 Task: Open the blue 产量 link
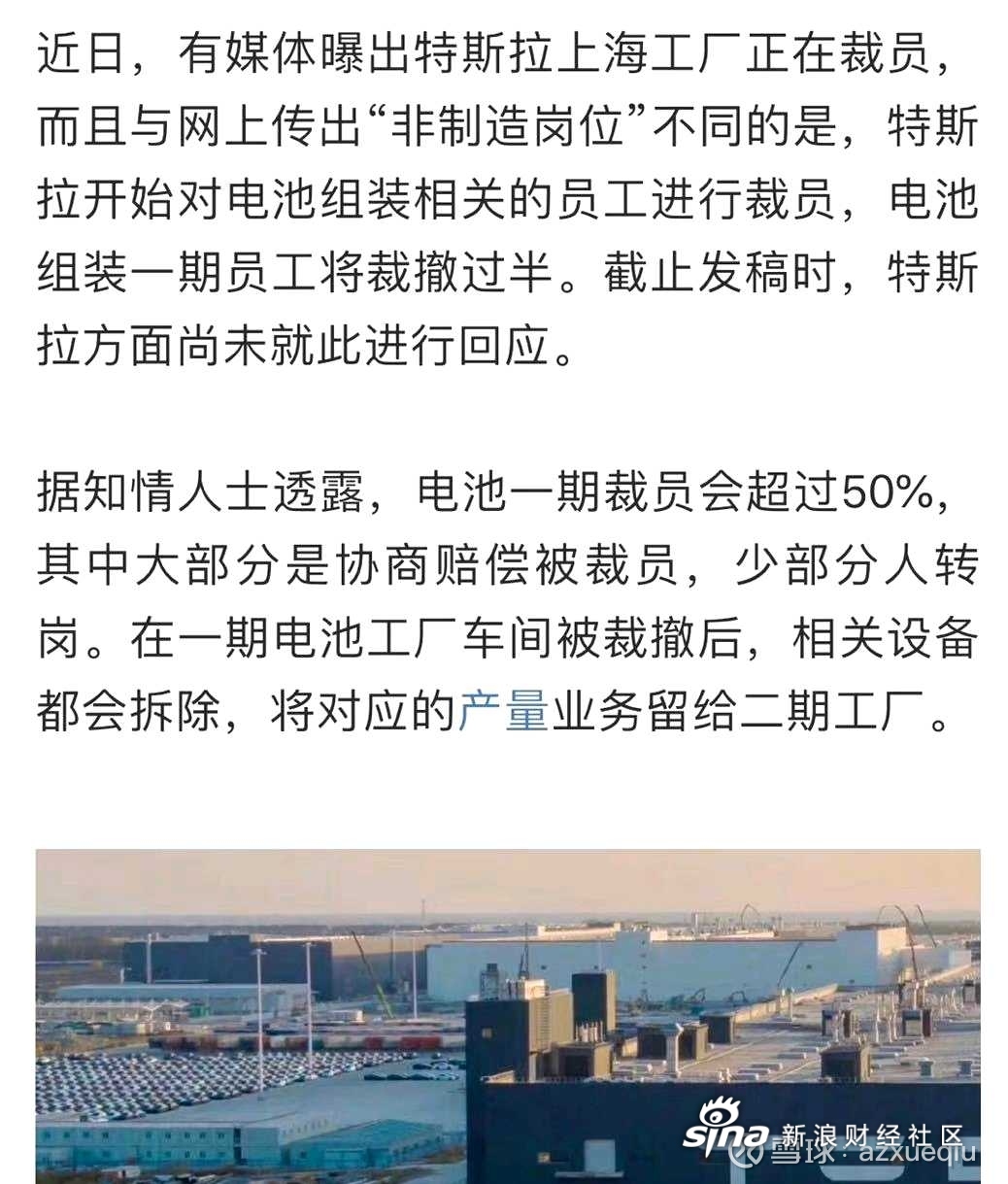[504, 712]
